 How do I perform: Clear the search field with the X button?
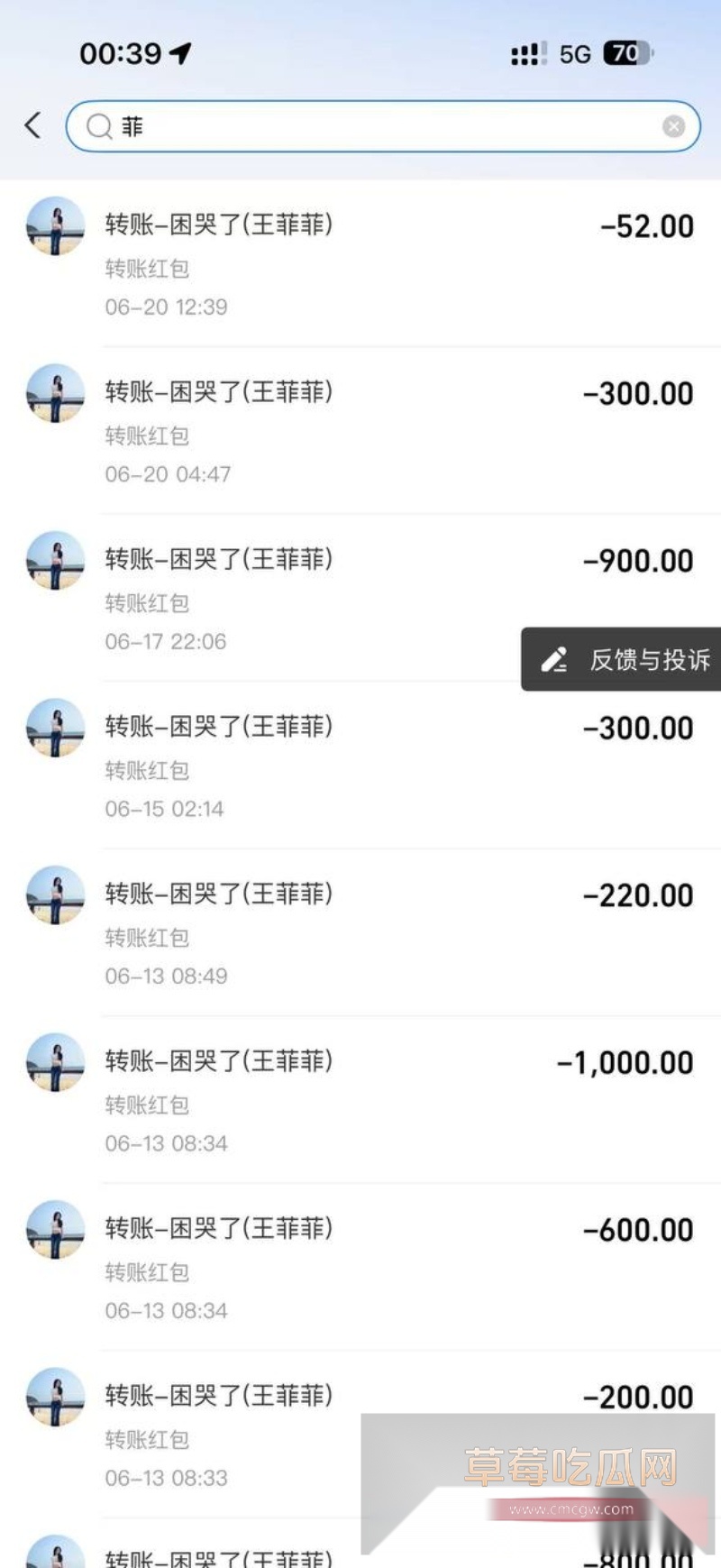tap(673, 126)
